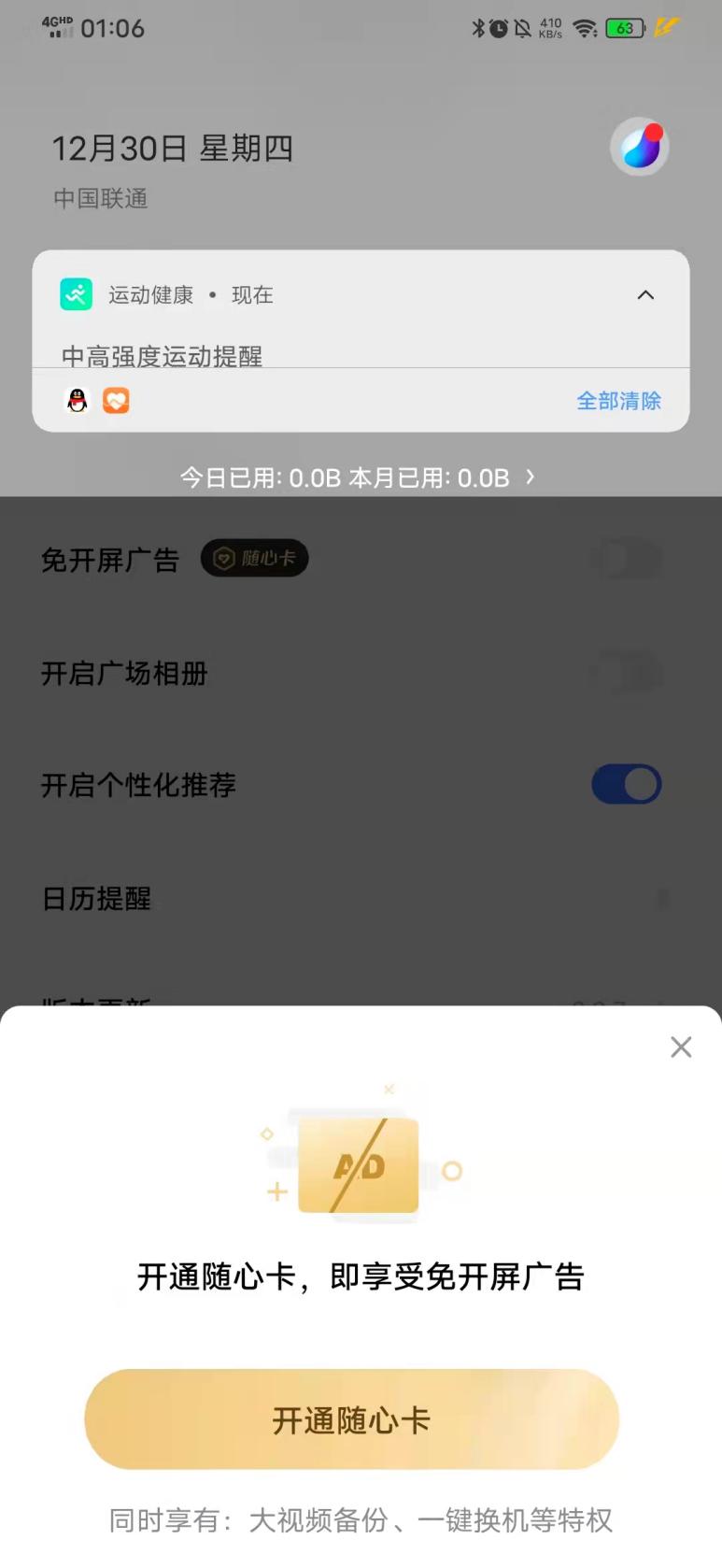Collapse the 运动健康 notification chevron
Viewport: 722px width, 1568px height.
click(645, 295)
